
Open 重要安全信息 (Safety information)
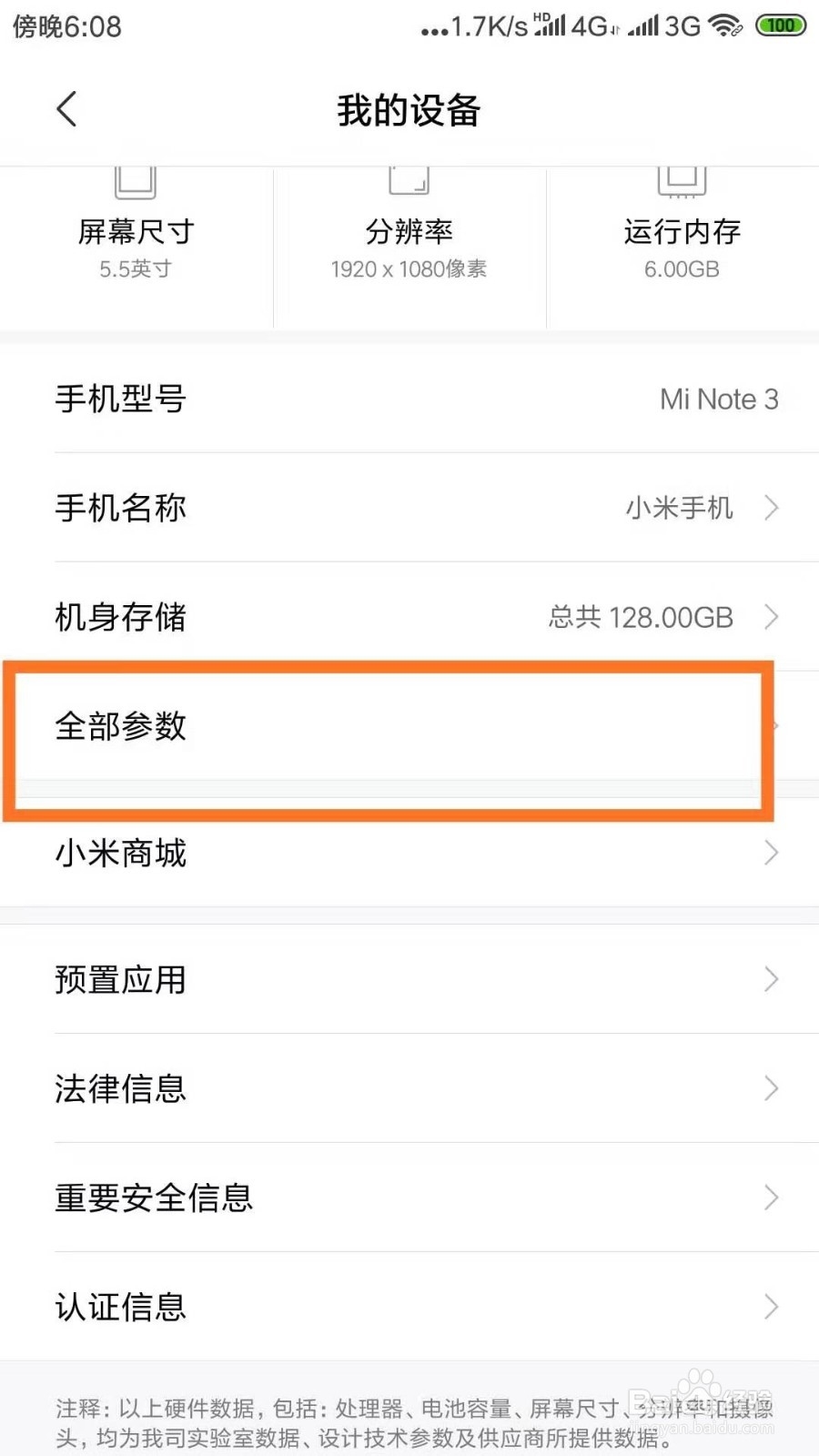click(x=409, y=1198)
